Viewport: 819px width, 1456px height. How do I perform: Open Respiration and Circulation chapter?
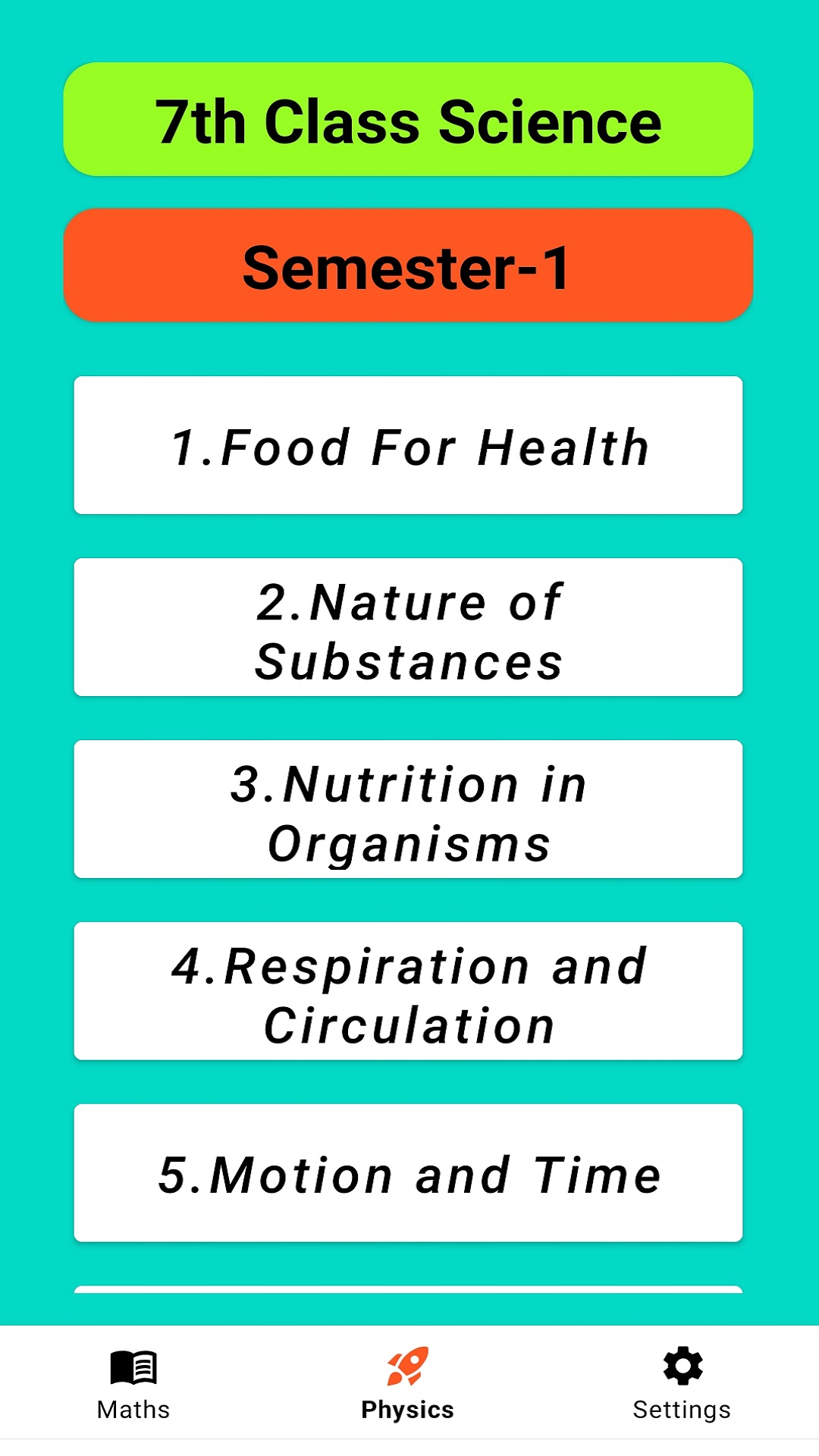point(408,991)
